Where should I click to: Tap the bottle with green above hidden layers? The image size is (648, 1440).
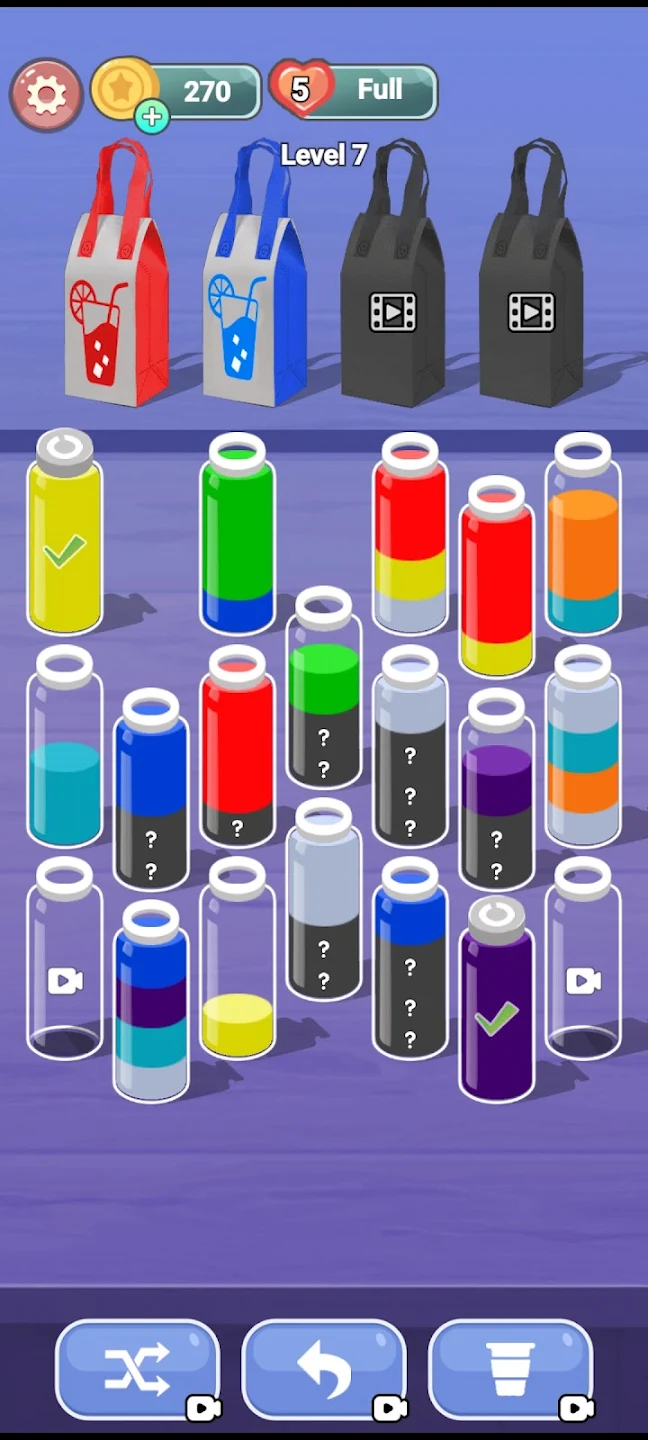324,700
